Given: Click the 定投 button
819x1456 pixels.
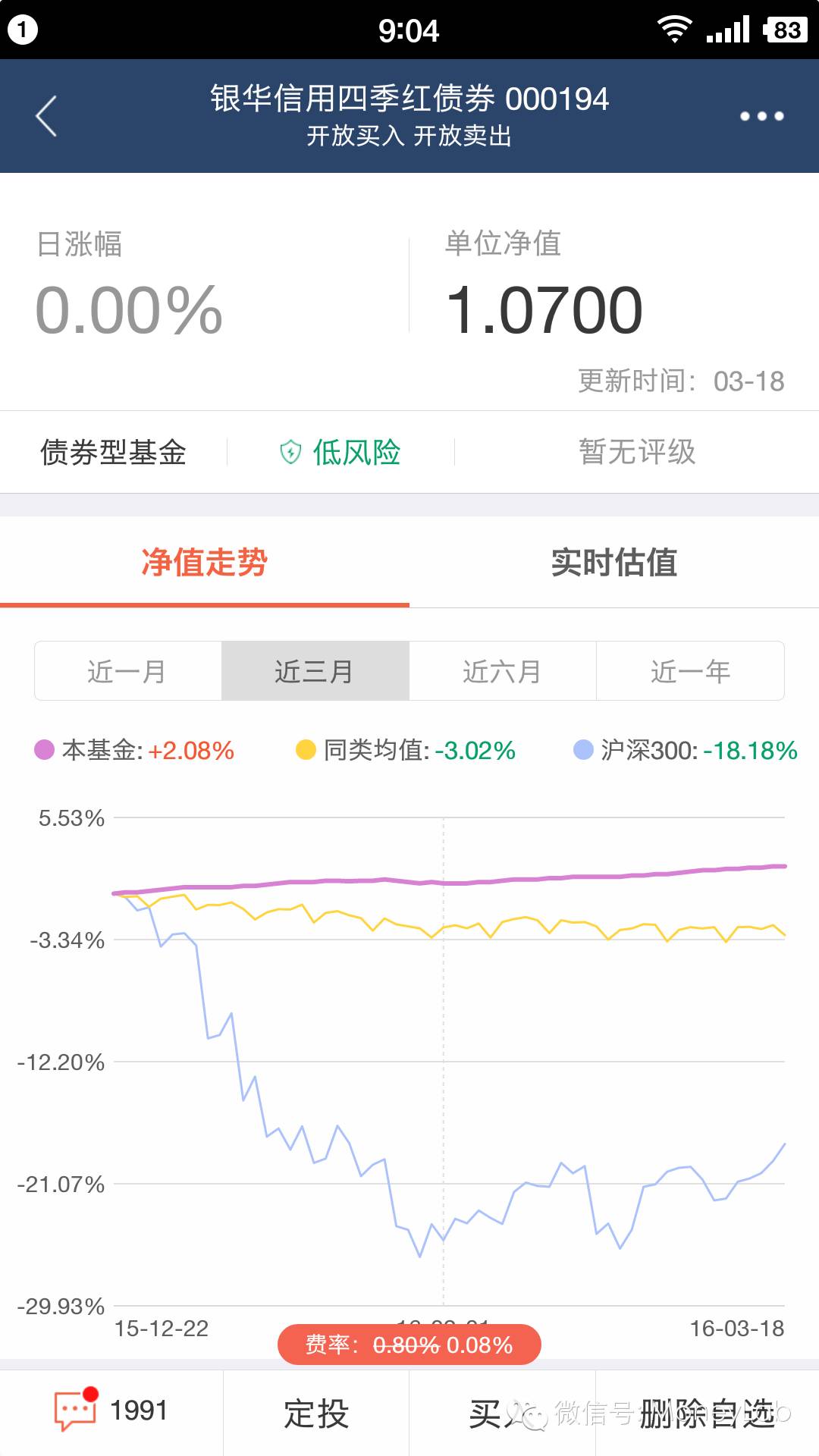Looking at the screenshot, I should (x=317, y=1410).
